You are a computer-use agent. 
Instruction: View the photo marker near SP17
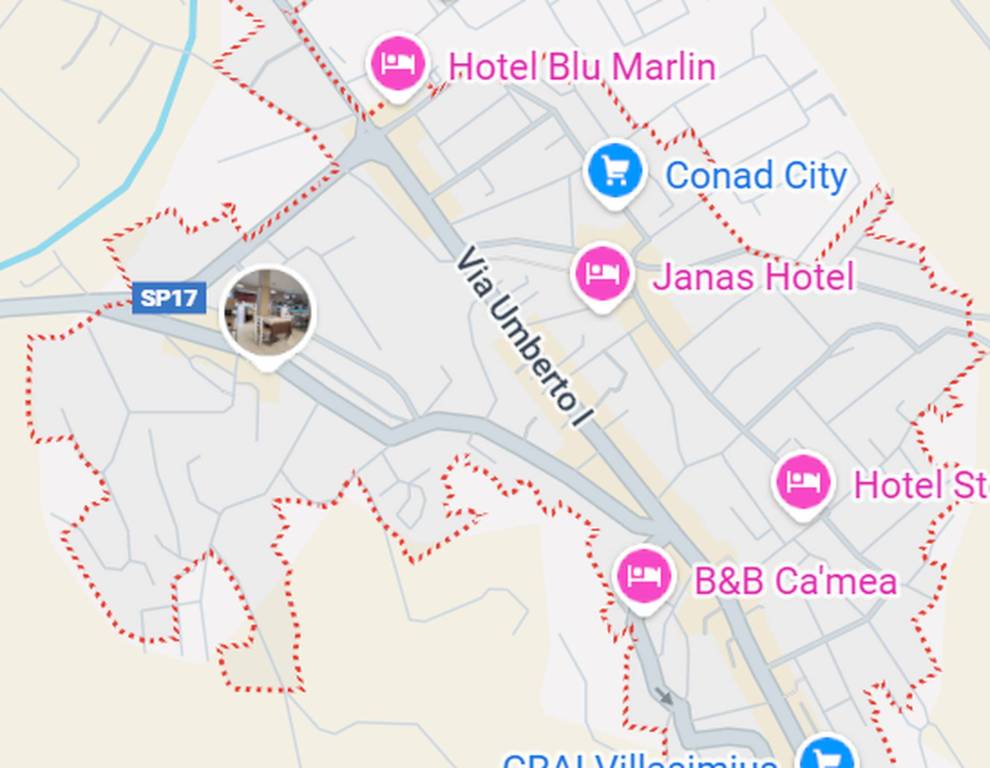266,315
